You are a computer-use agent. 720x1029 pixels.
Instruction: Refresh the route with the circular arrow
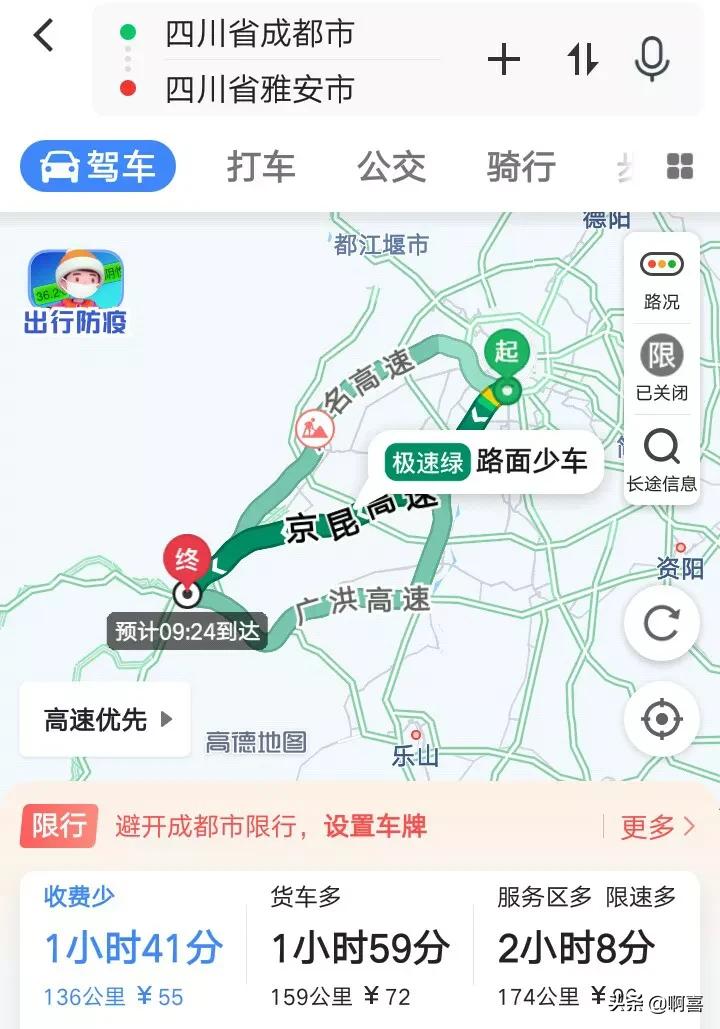coord(661,624)
